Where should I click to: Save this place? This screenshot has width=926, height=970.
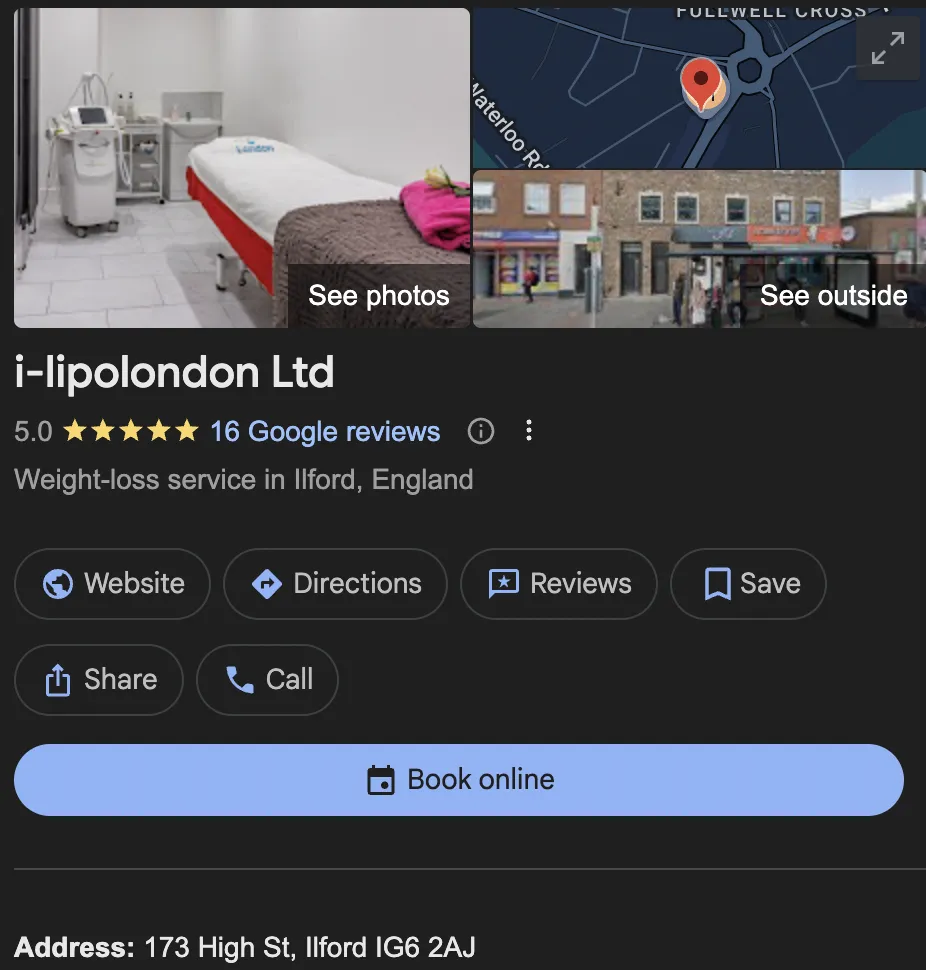(748, 584)
